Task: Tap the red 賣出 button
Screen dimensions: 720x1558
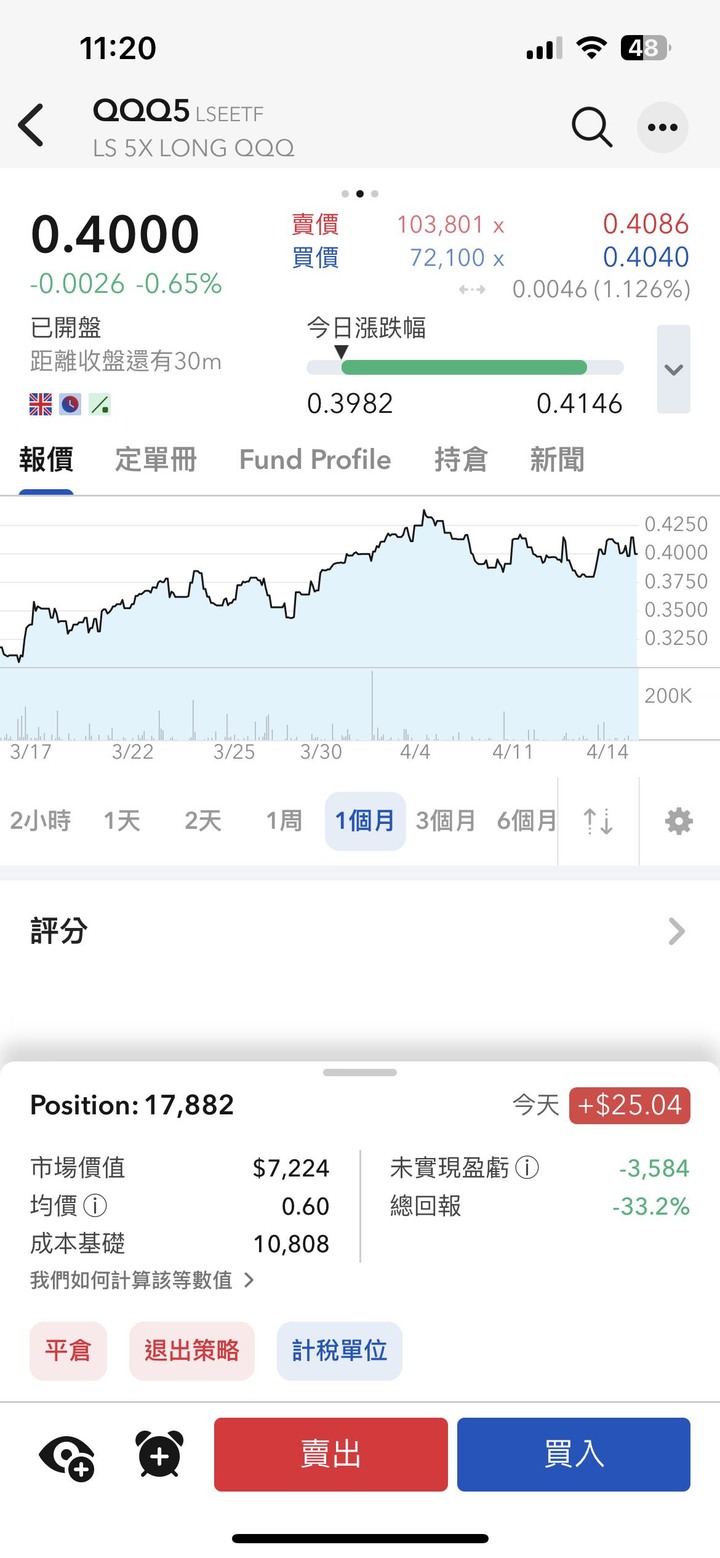Action: [x=331, y=1454]
